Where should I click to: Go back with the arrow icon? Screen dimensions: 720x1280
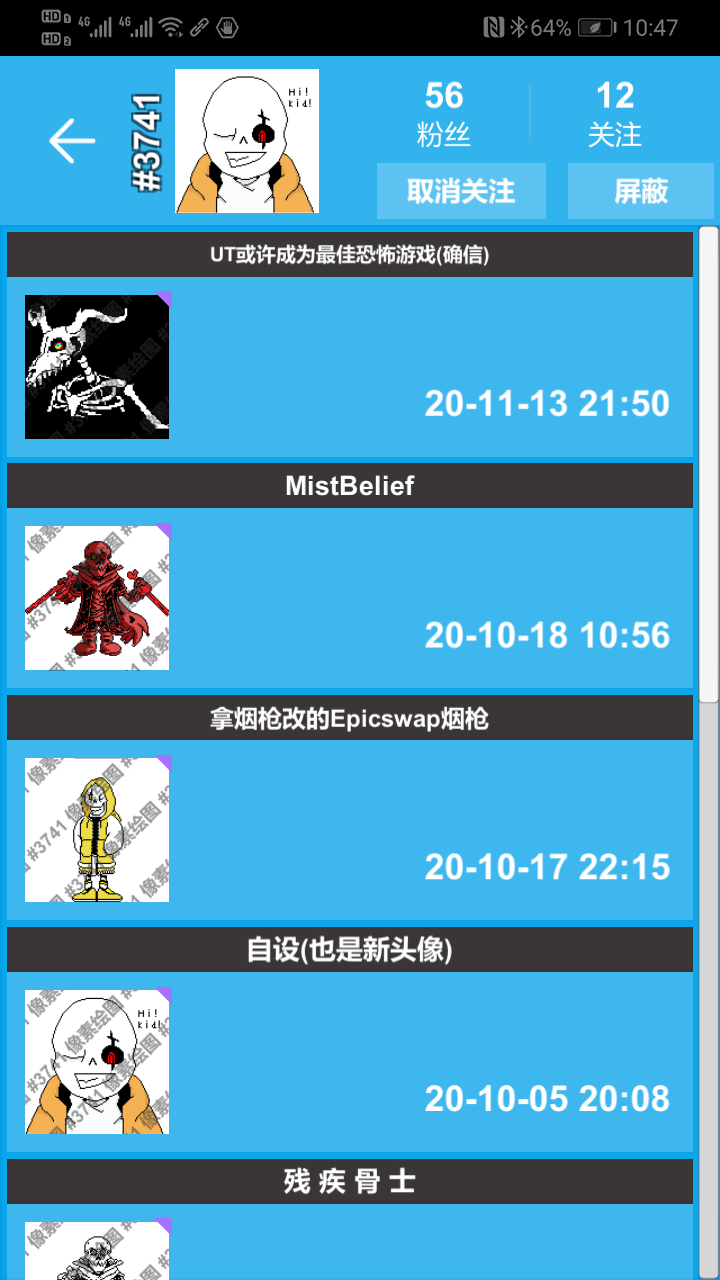click(72, 141)
